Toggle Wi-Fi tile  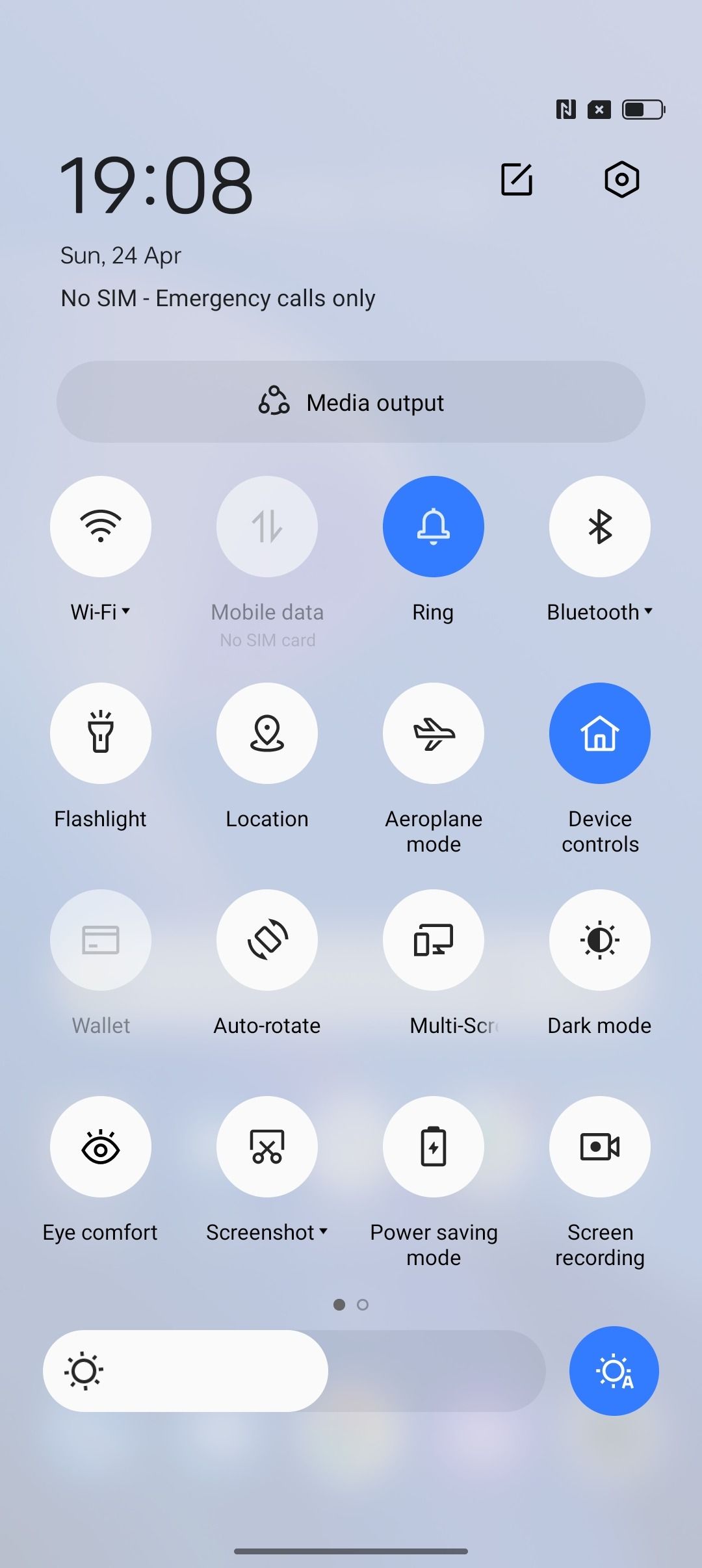coord(101,527)
